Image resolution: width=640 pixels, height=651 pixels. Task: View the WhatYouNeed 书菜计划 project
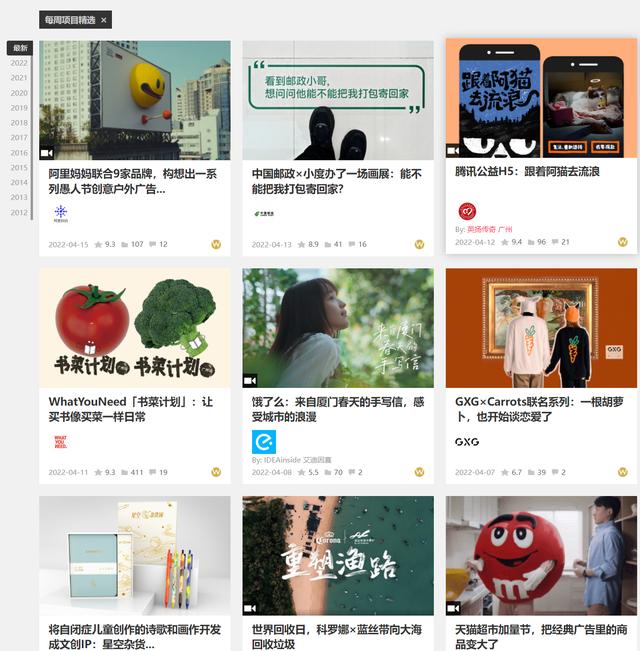pyautogui.click(x=132, y=408)
